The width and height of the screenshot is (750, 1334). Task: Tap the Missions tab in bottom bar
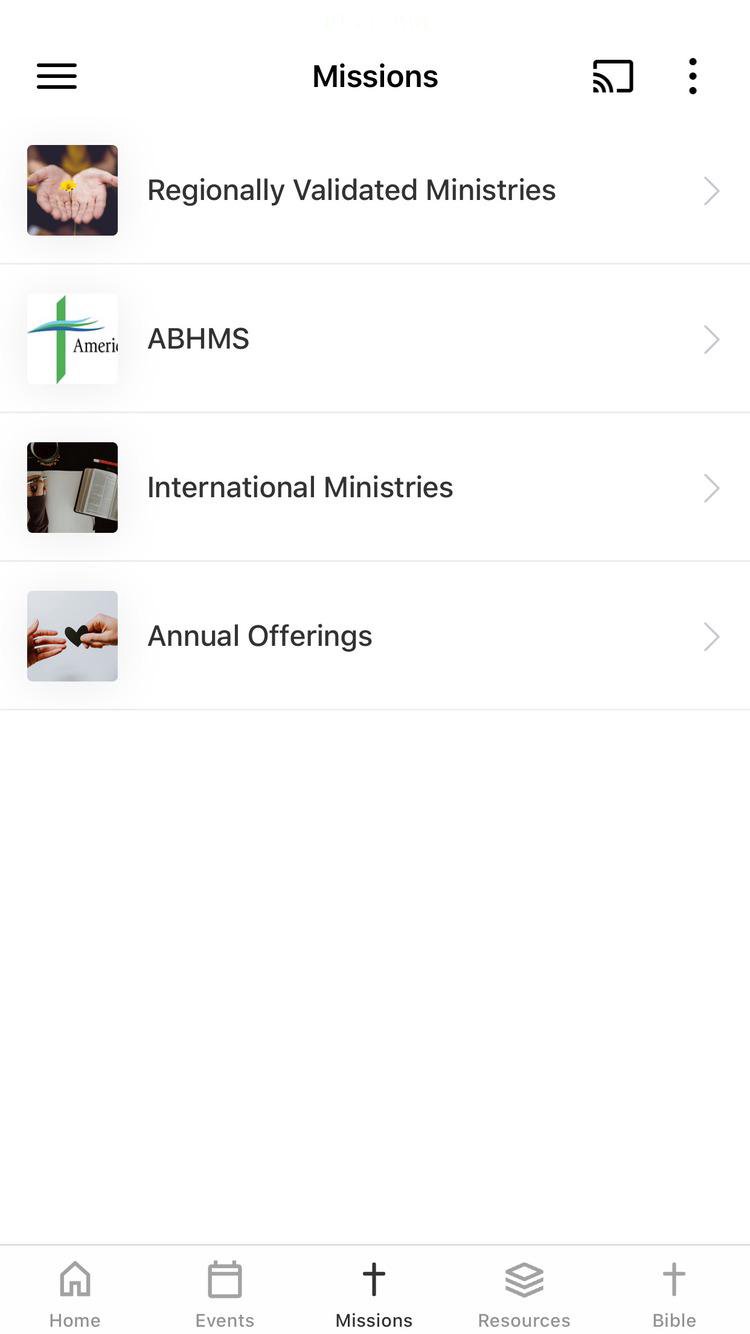pos(374,1292)
